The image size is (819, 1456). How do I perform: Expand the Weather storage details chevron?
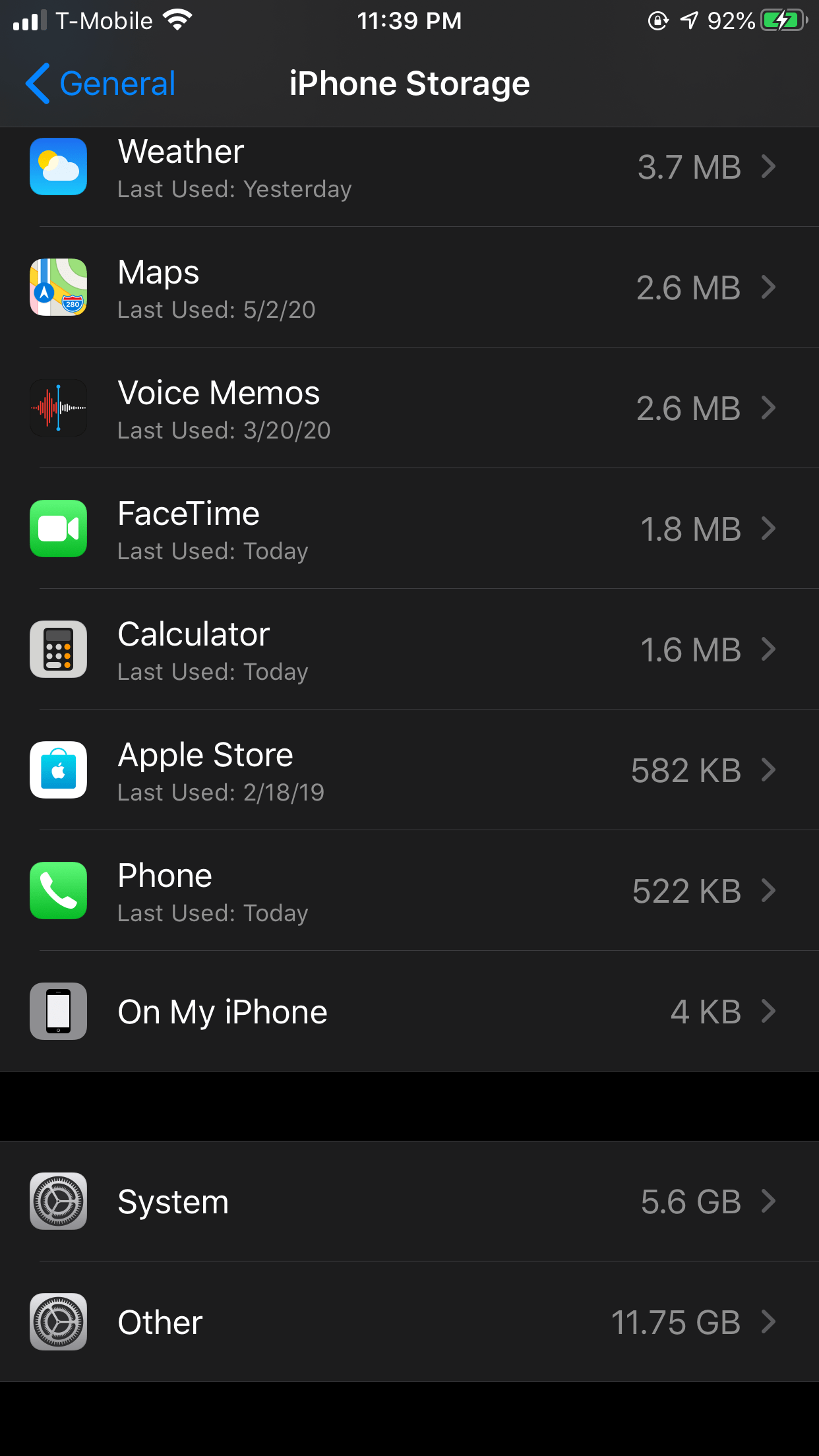pos(770,167)
